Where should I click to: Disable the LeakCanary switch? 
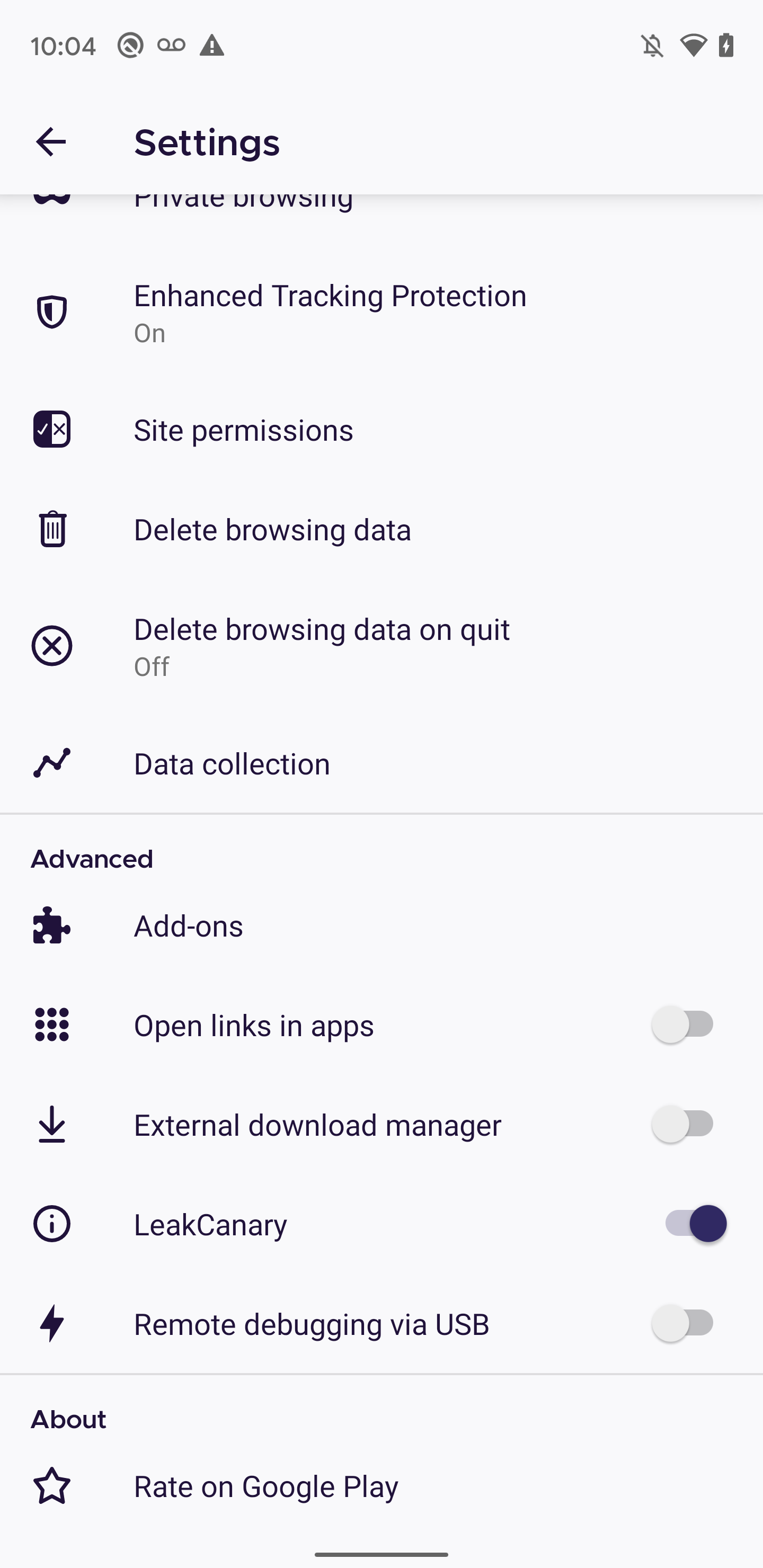coord(695,1224)
